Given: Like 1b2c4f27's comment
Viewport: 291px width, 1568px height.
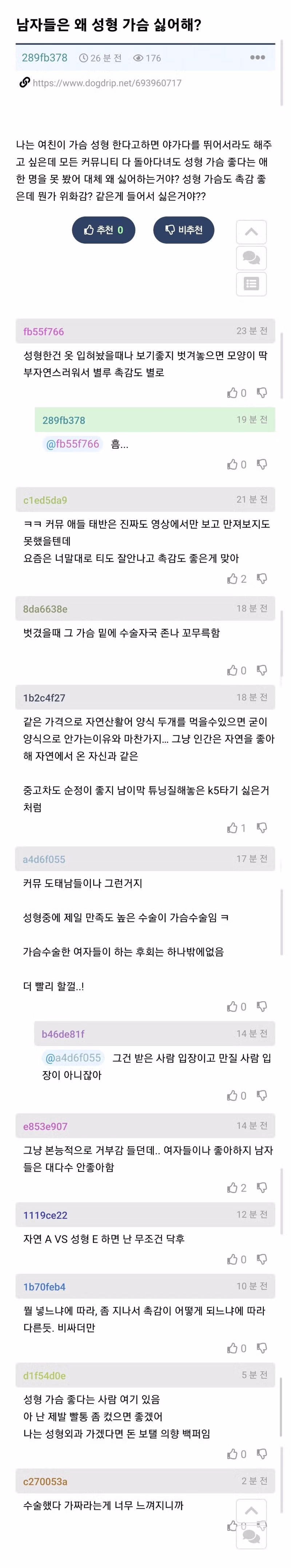Looking at the screenshot, I should (232, 828).
